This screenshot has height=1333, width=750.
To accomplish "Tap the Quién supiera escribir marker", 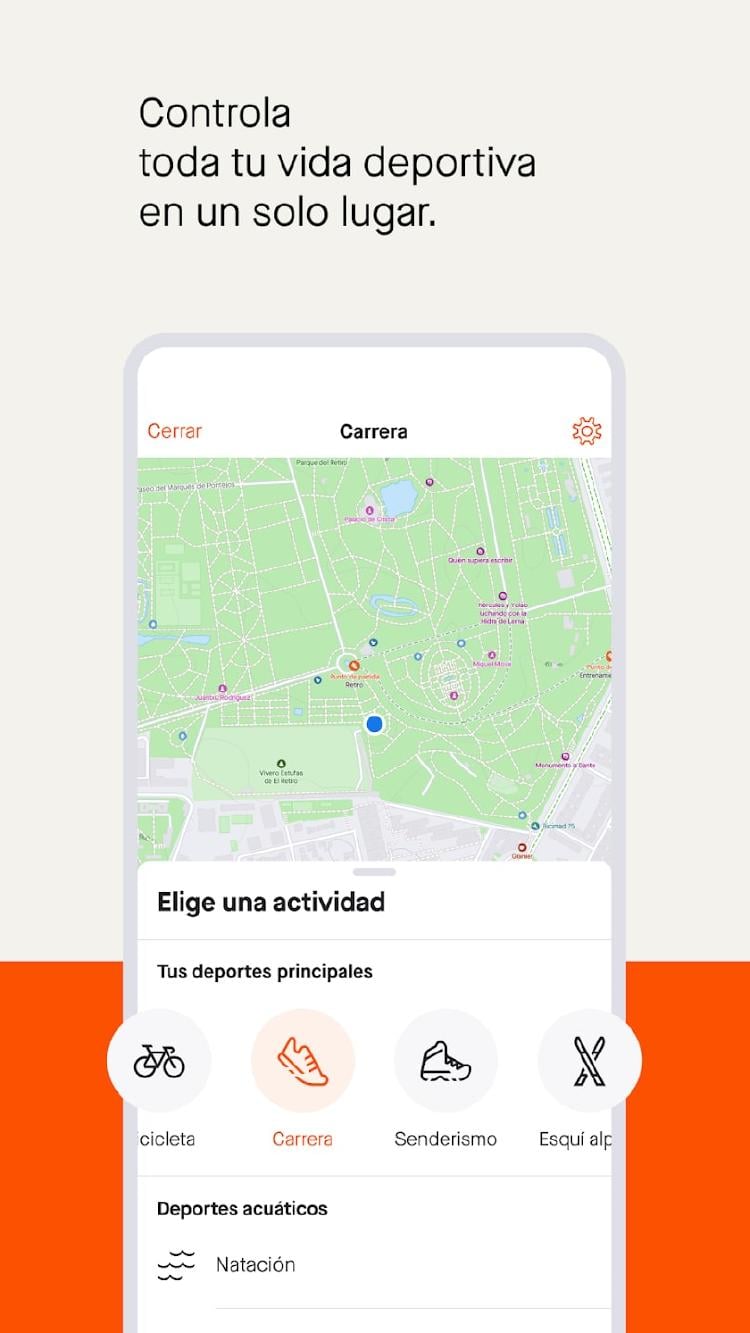I will [481, 553].
